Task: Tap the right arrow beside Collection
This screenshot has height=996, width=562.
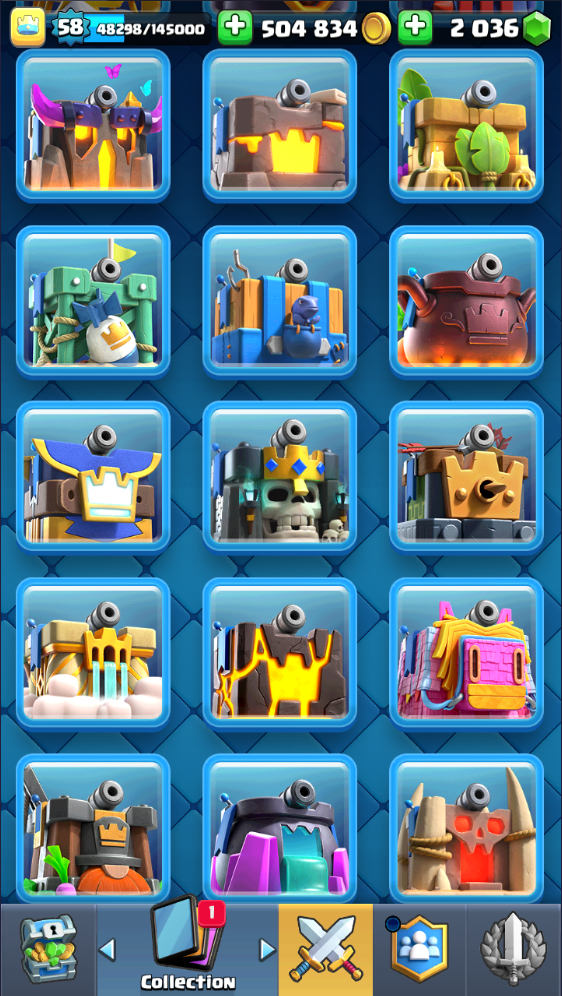Action: [267, 950]
